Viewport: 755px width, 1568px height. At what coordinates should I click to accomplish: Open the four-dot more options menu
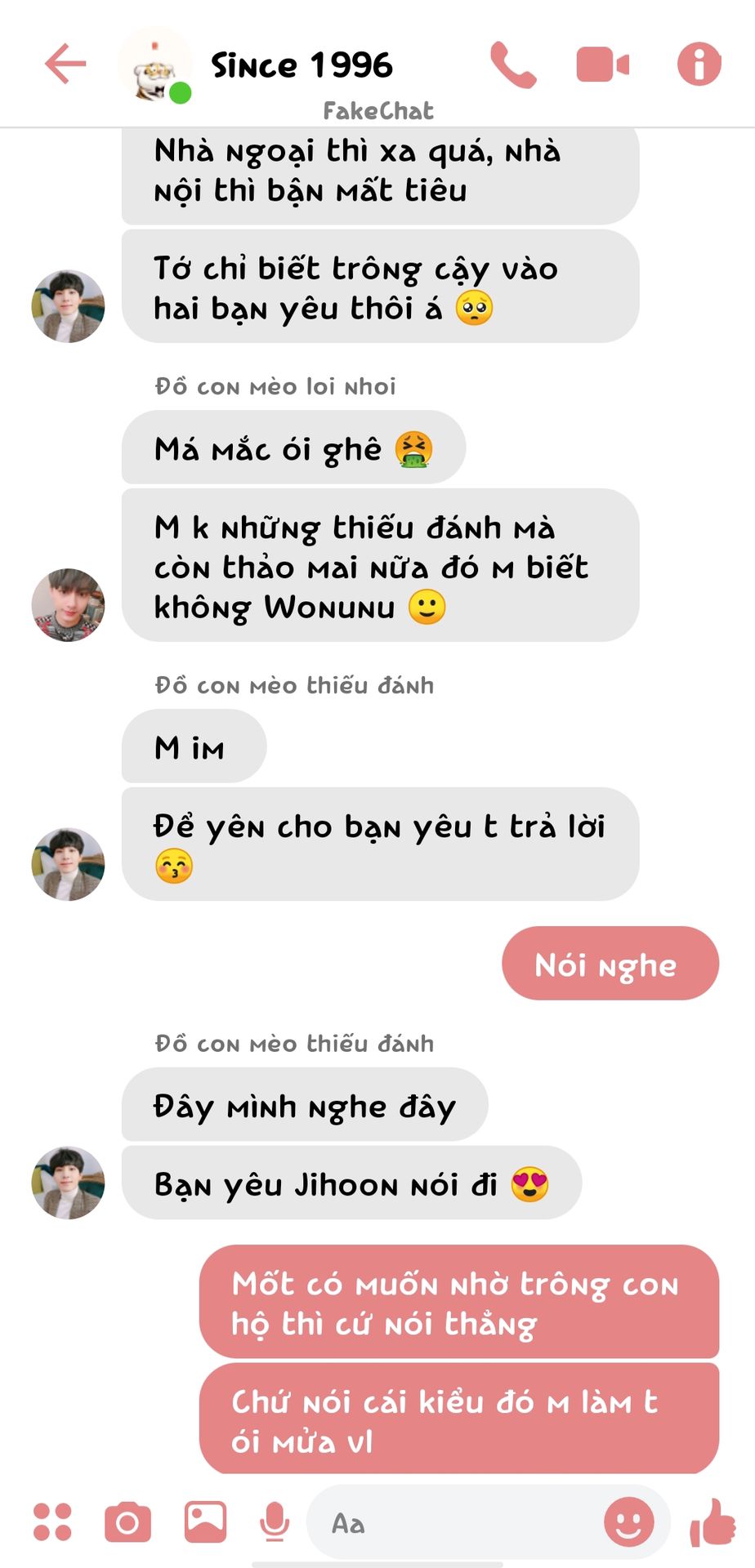tap(52, 1522)
